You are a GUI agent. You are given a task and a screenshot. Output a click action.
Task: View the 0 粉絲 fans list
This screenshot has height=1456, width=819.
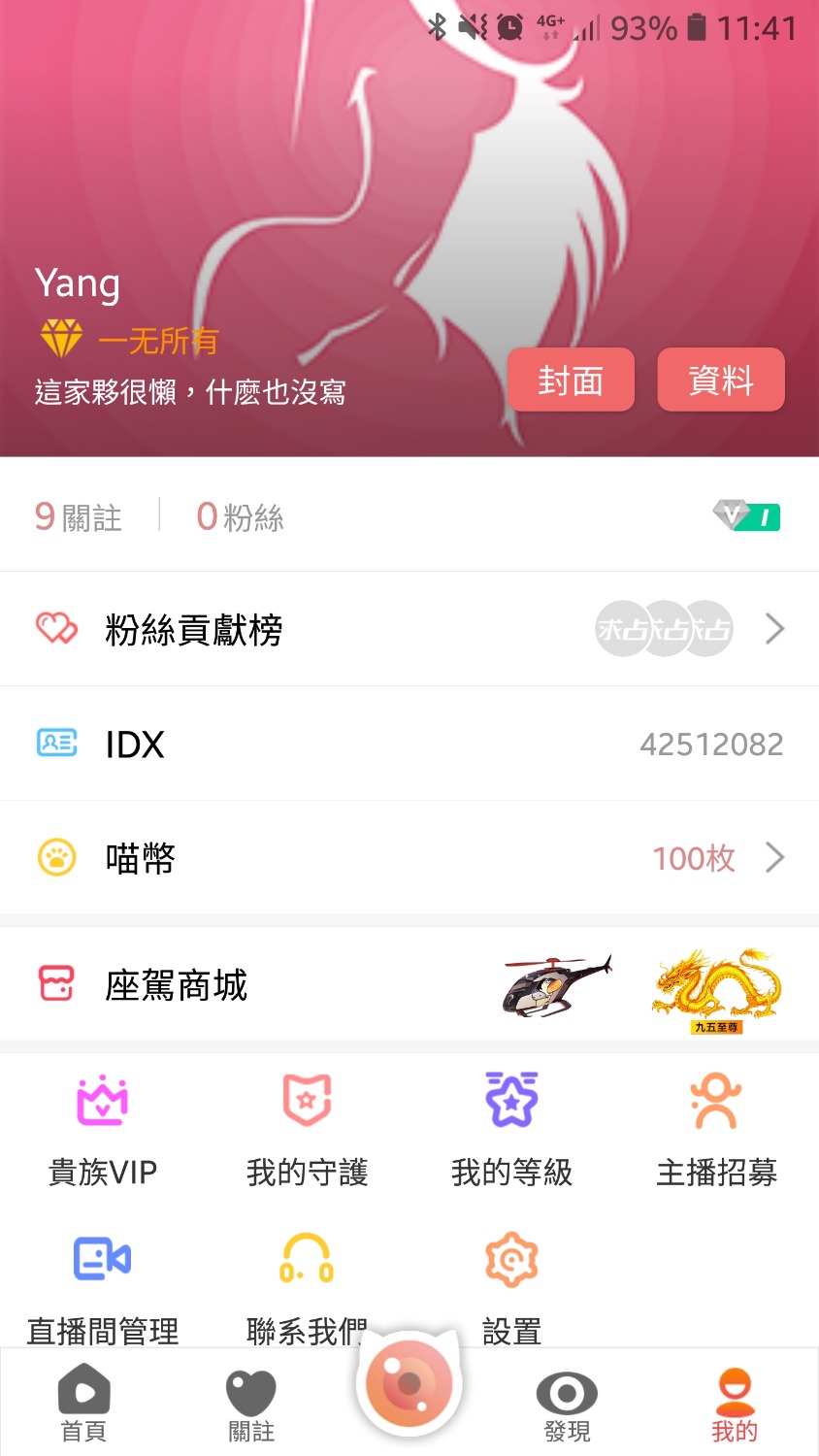[x=240, y=516]
